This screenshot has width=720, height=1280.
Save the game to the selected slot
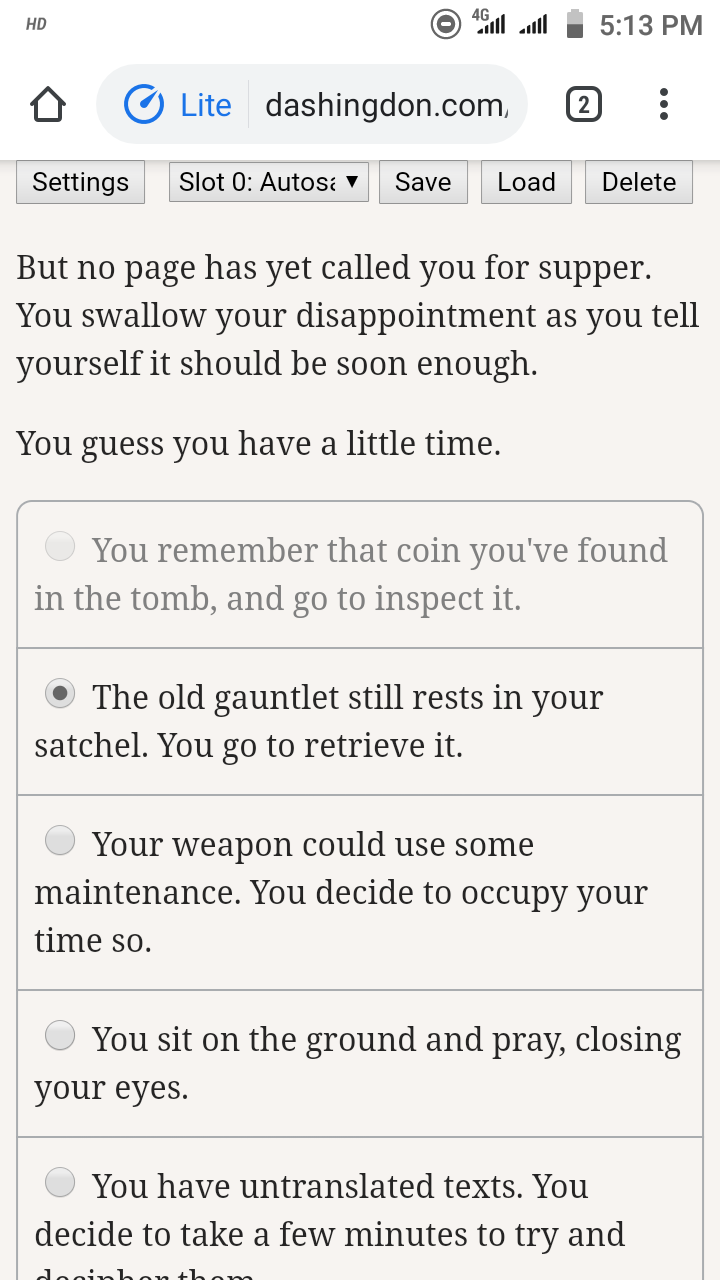pos(423,182)
